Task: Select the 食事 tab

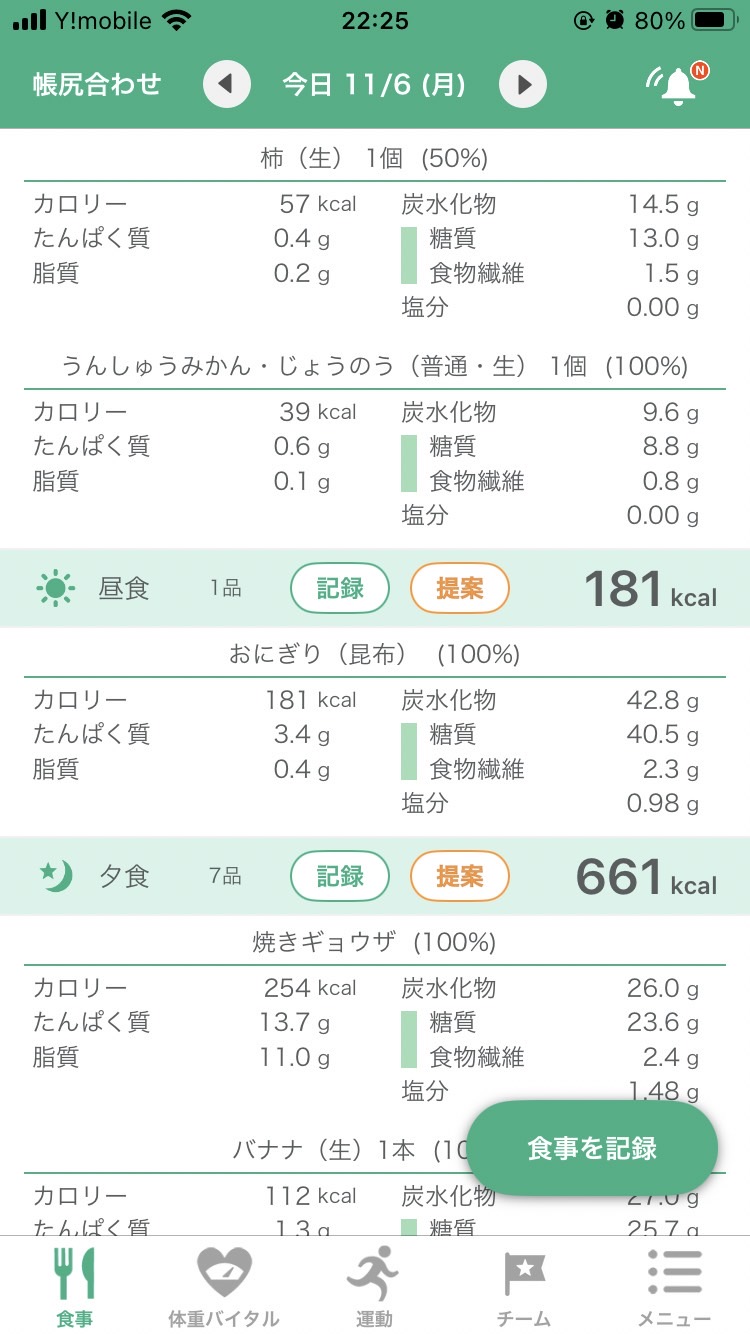Action: coord(75,1287)
